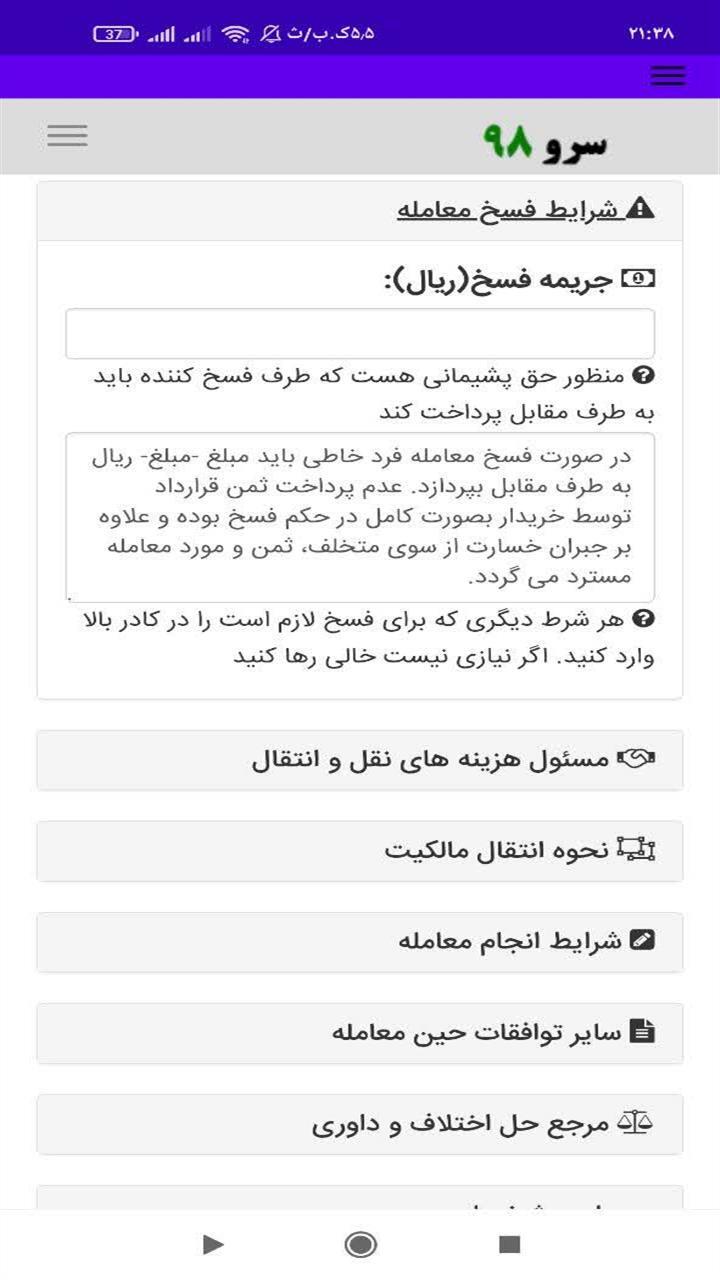The image size is (720, 1280).
Task: Click the empty جریمه فسخ input field
Action: [x=360, y=333]
